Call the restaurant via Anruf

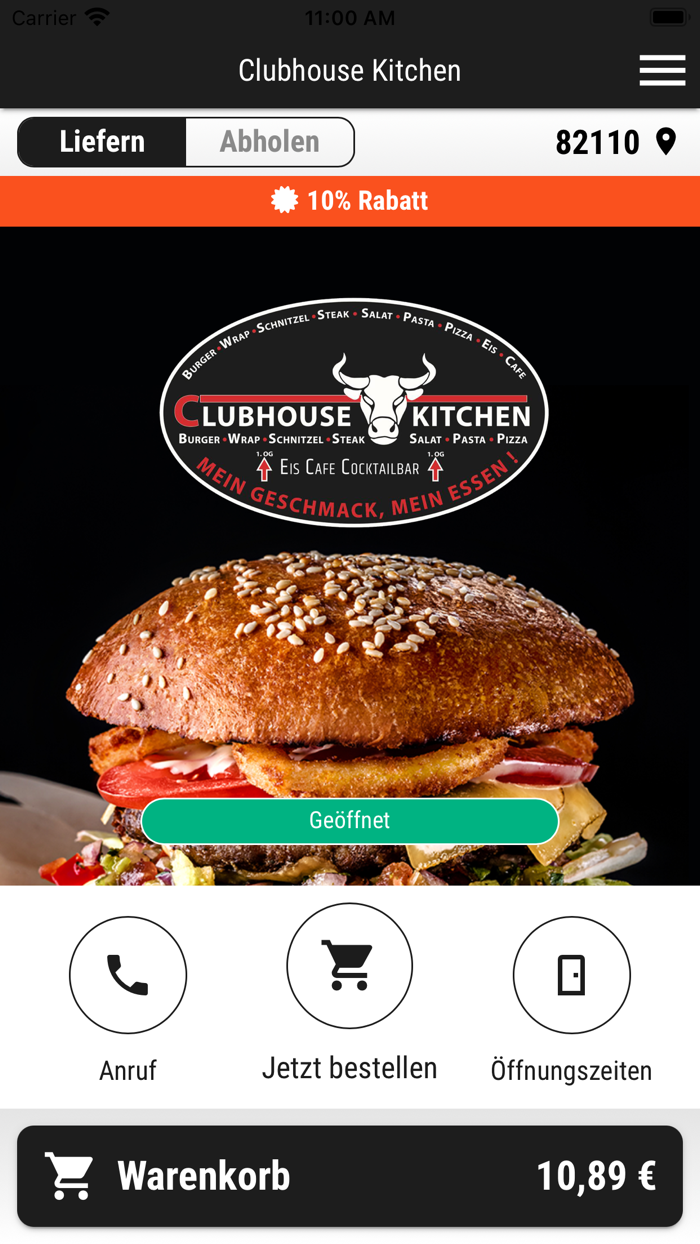coord(128,976)
